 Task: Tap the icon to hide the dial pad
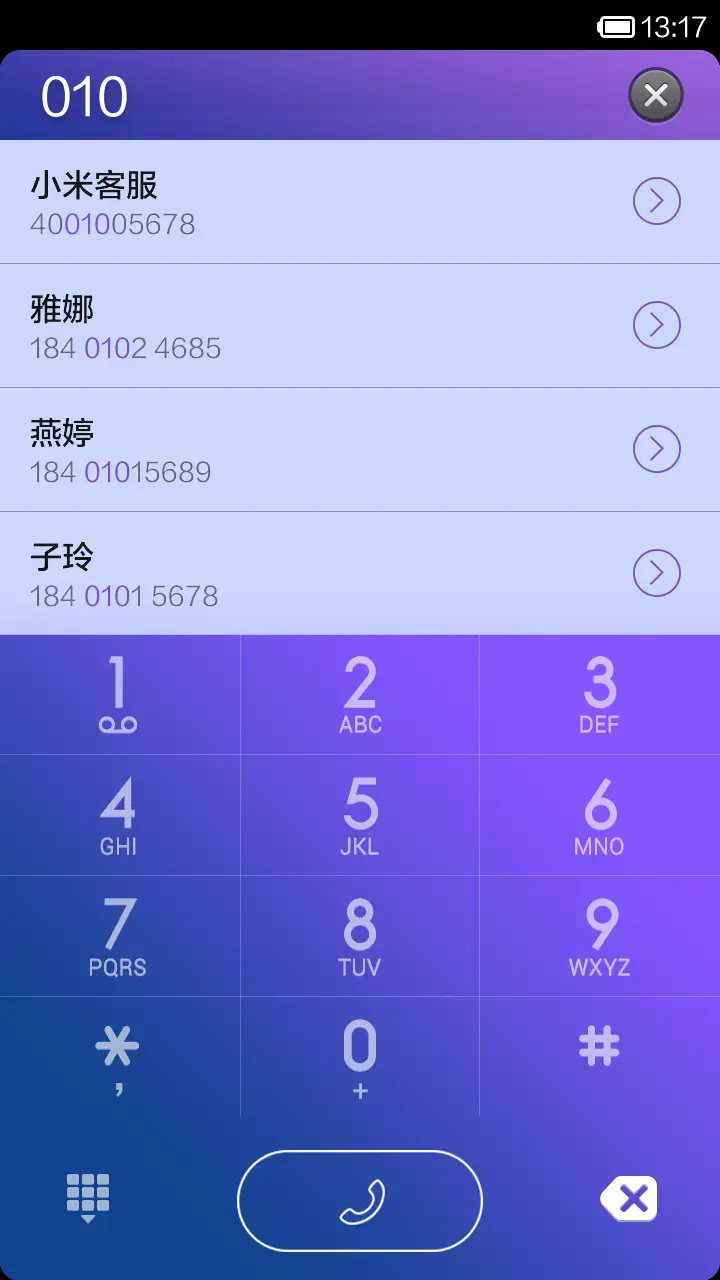[x=88, y=1199]
